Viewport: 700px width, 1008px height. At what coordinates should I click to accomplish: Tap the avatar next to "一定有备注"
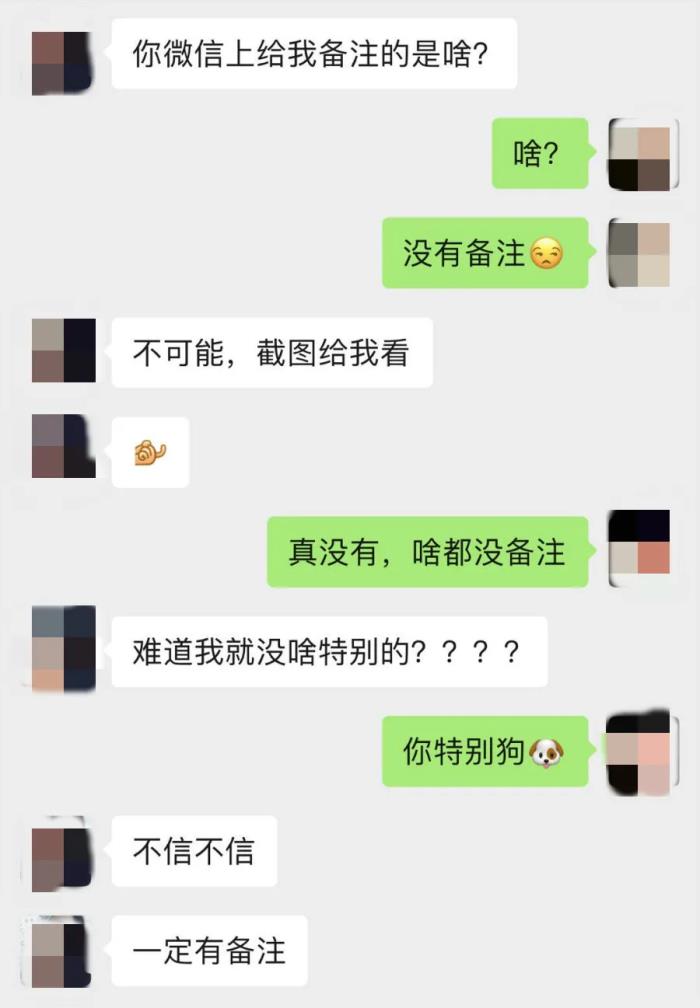tap(63, 952)
